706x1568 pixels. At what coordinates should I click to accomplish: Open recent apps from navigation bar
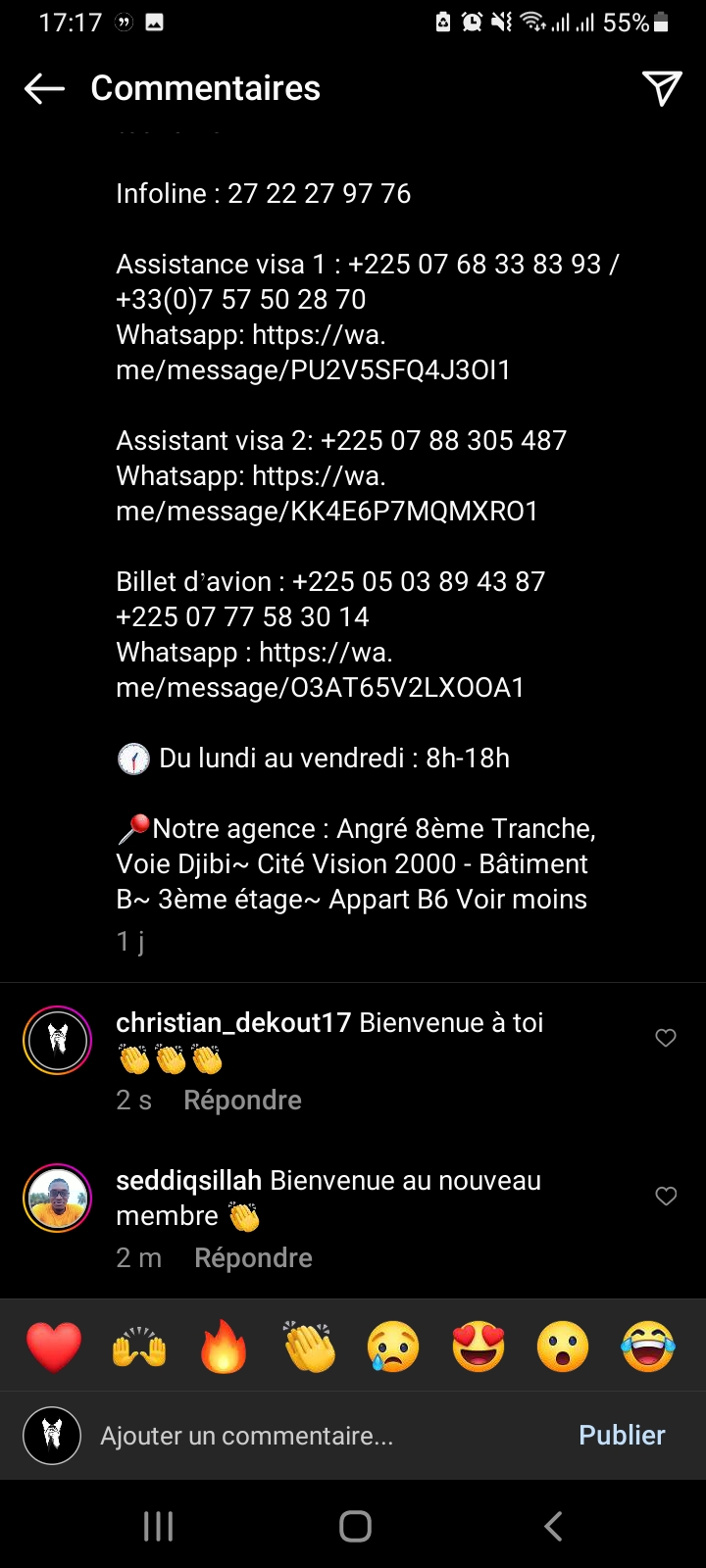[158, 1526]
